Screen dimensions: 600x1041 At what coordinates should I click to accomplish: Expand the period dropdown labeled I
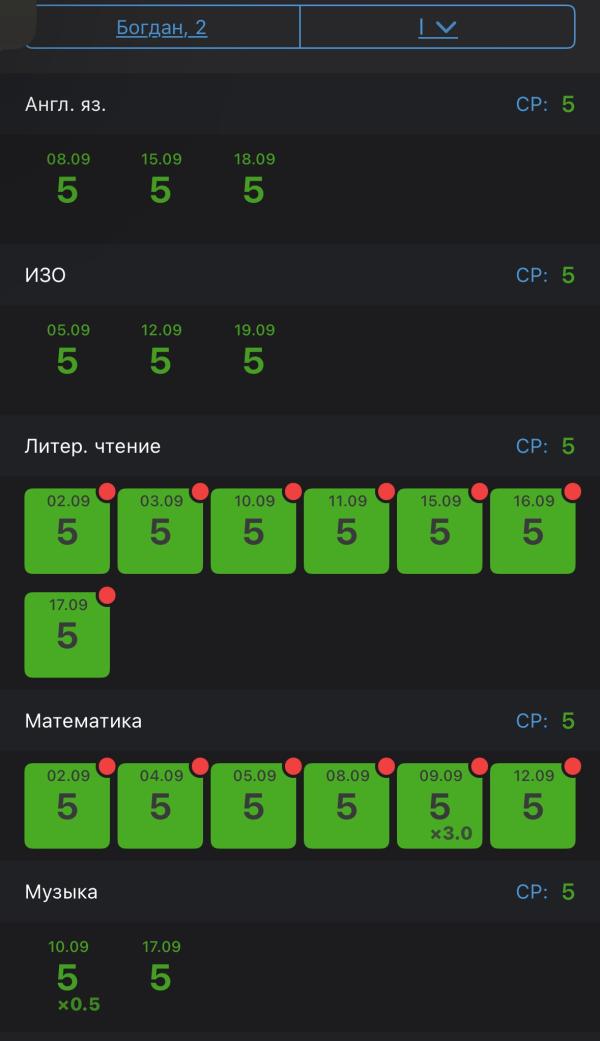point(437,27)
